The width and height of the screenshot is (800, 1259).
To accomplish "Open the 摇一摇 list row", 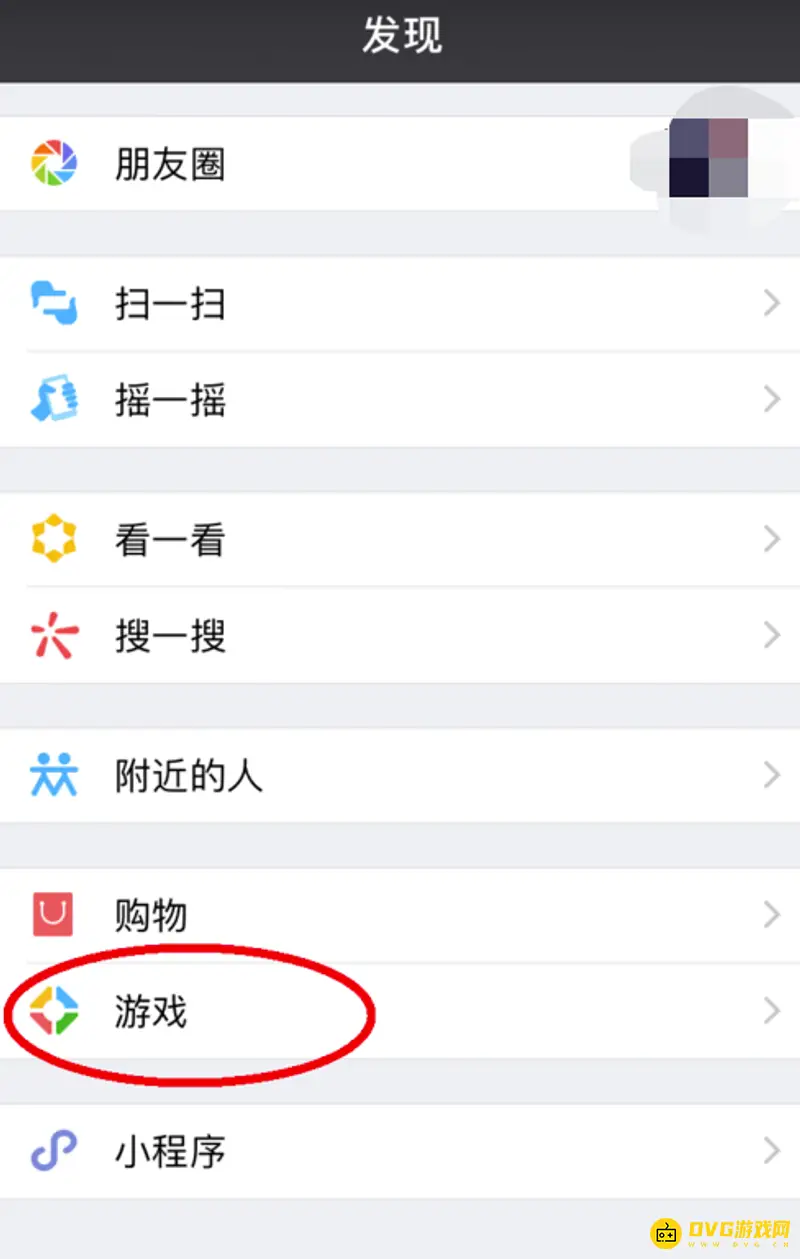I will [x=400, y=399].
